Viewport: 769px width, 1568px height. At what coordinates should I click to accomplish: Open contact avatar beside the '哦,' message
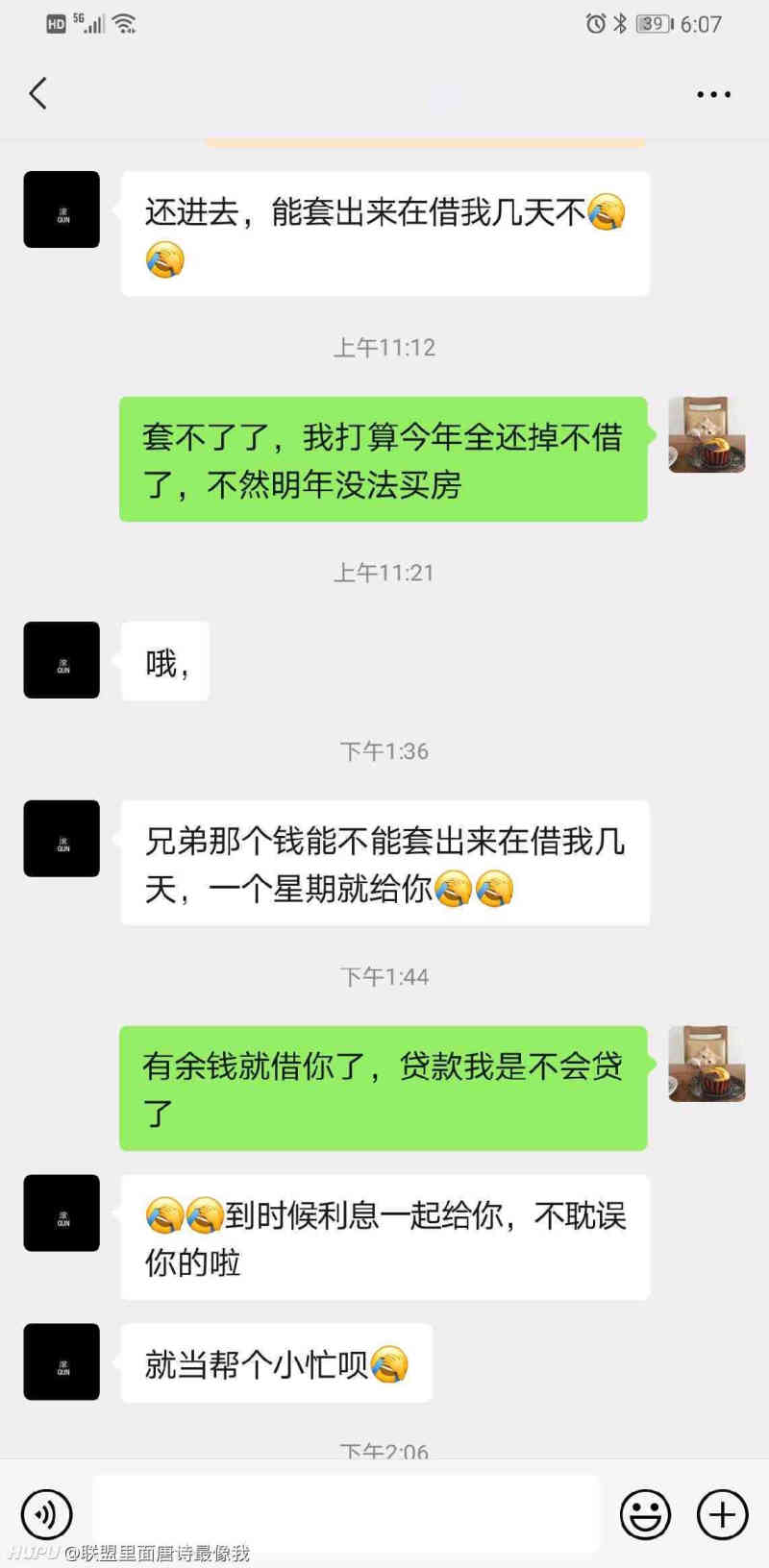pyautogui.click(x=62, y=660)
